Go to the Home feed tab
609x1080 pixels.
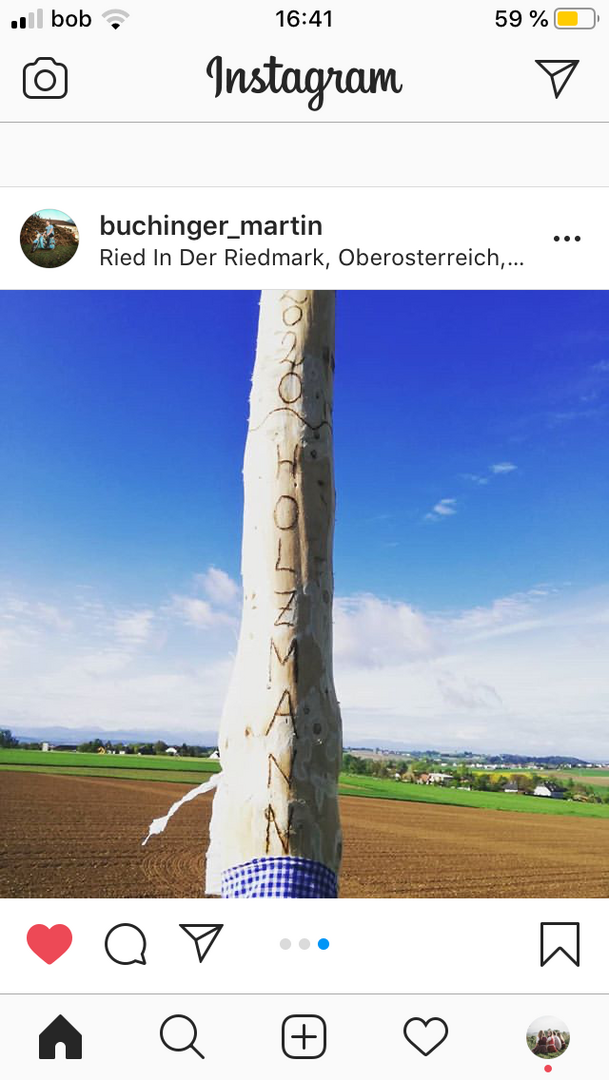[60, 1038]
